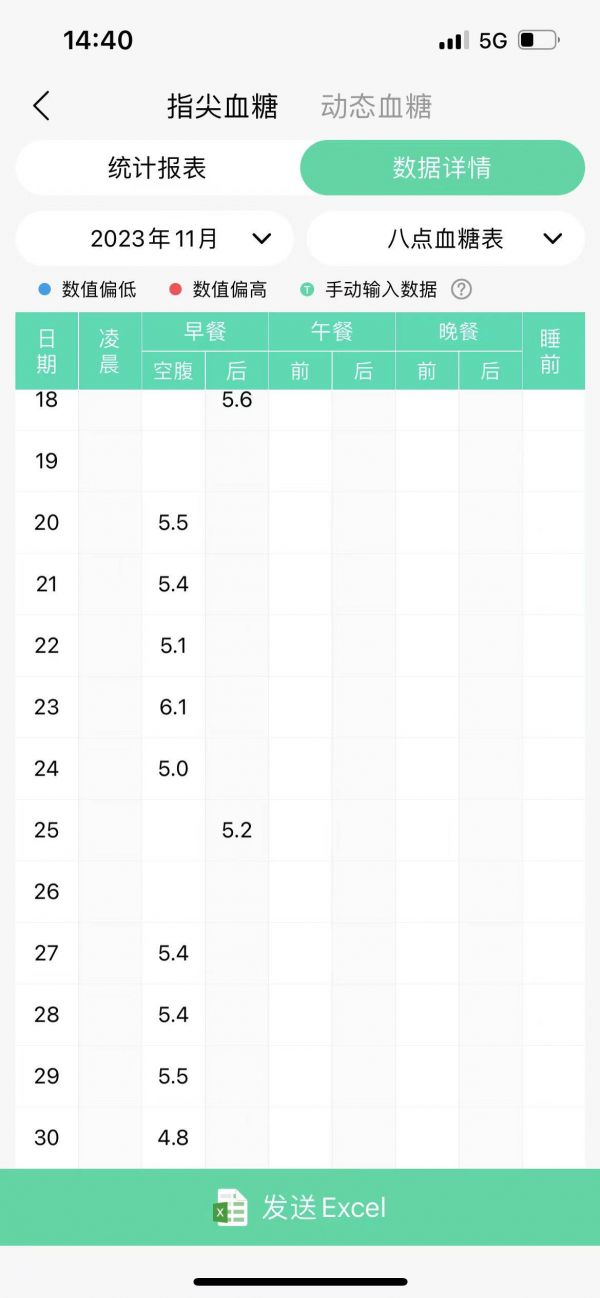Viewport: 600px width, 1298px height.
Task: Open the help question mark icon
Action: tap(461, 290)
